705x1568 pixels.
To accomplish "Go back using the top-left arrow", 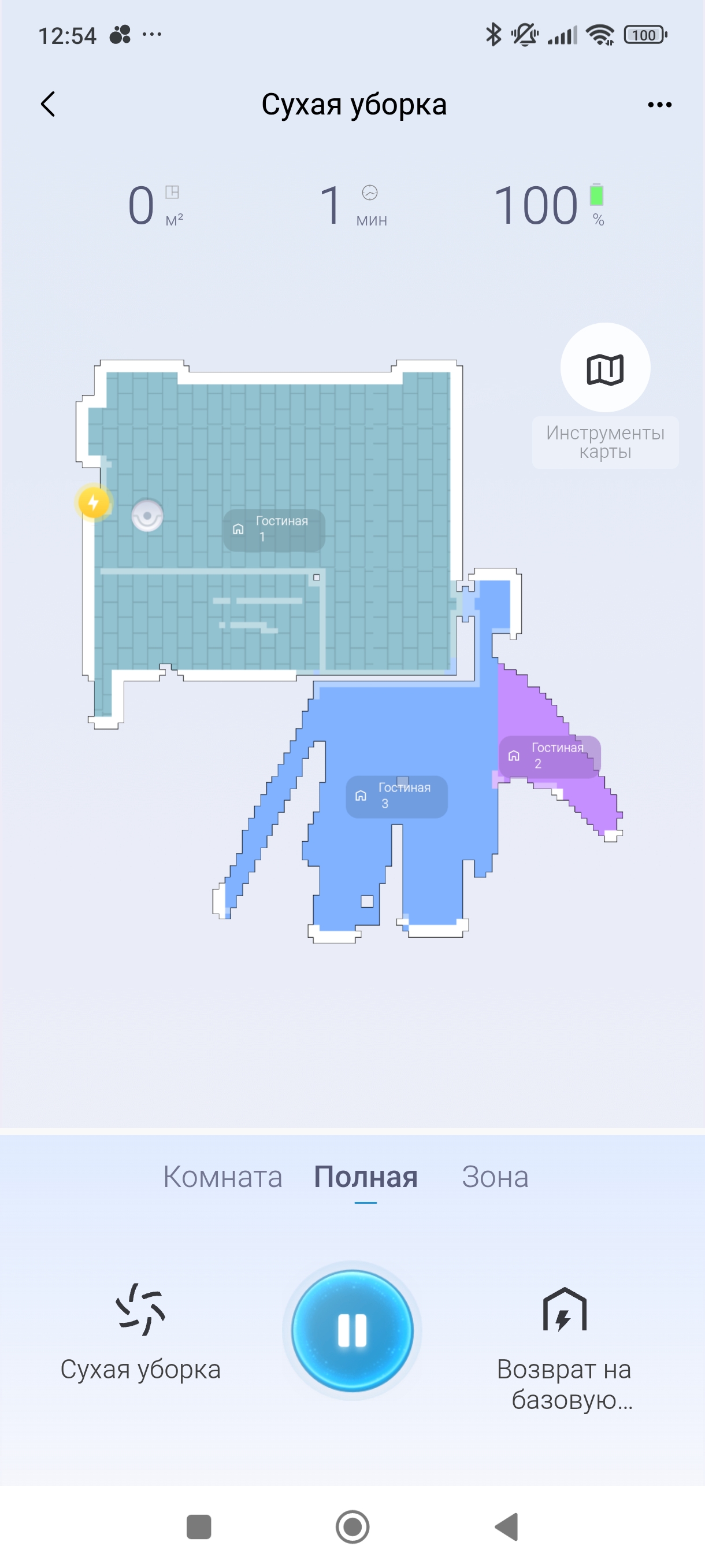I will (x=49, y=104).
